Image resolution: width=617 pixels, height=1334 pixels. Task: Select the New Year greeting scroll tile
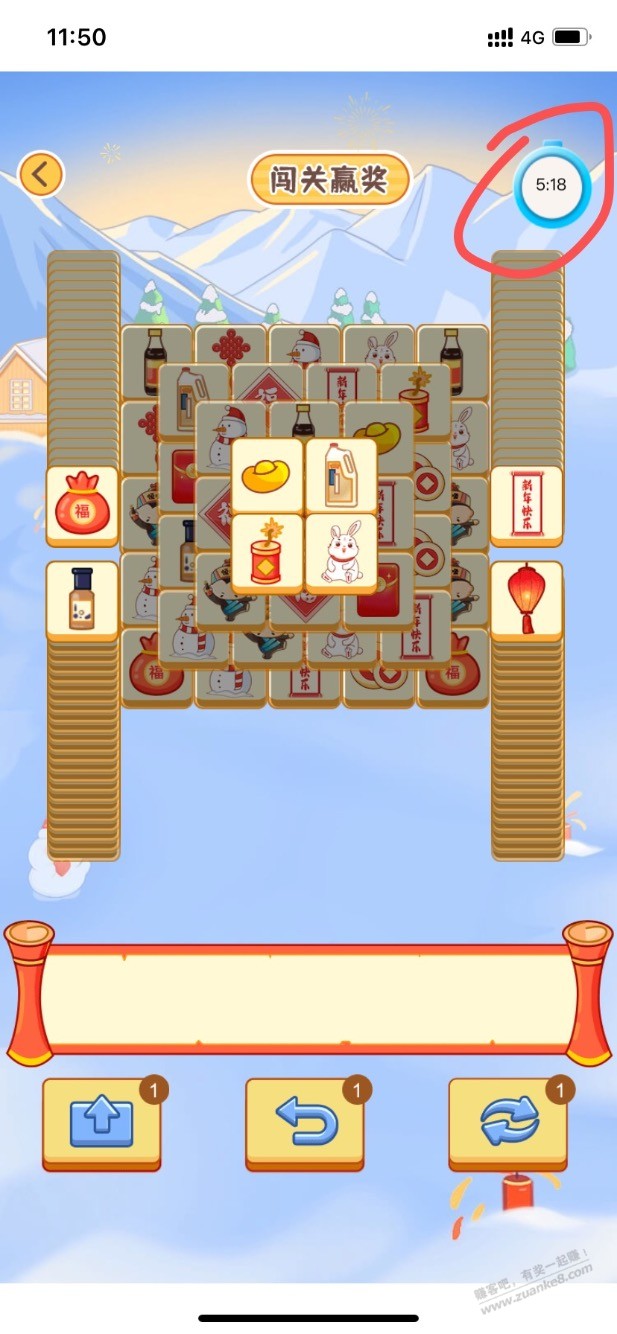pyautogui.click(x=527, y=503)
